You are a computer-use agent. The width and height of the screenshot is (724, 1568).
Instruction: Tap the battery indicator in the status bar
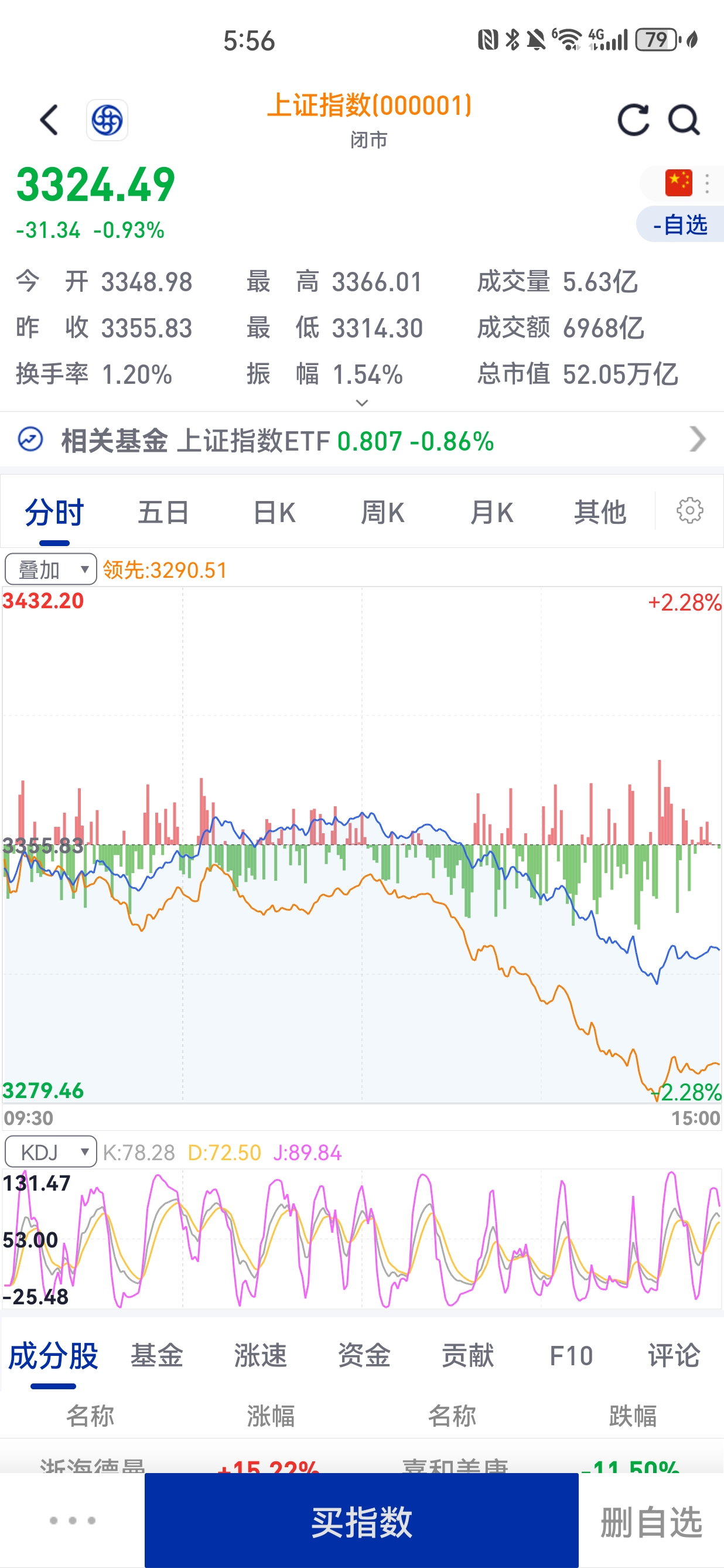[x=657, y=40]
